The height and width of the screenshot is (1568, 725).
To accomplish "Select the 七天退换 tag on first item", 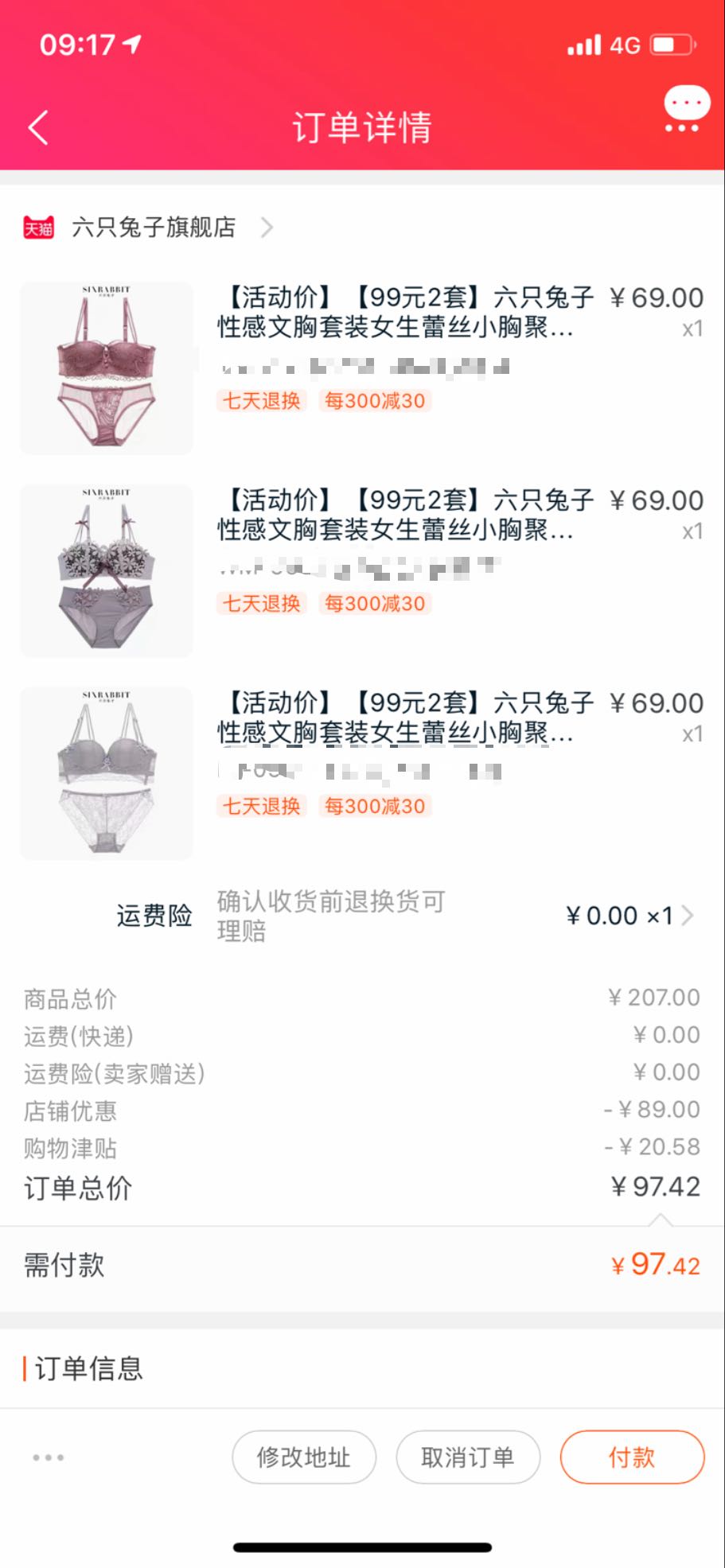I will pyautogui.click(x=261, y=401).
